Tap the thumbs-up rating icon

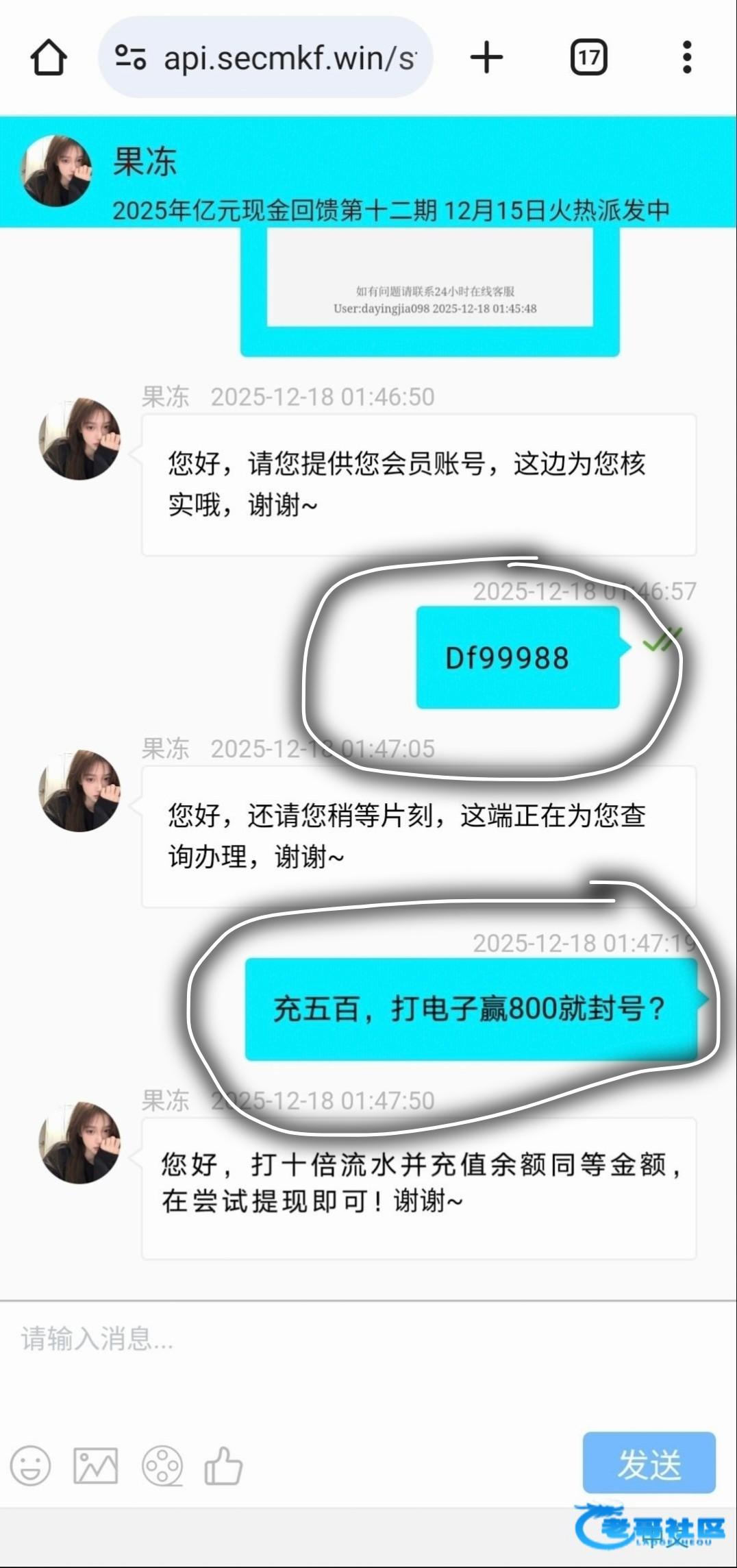tap(223, 1466)
